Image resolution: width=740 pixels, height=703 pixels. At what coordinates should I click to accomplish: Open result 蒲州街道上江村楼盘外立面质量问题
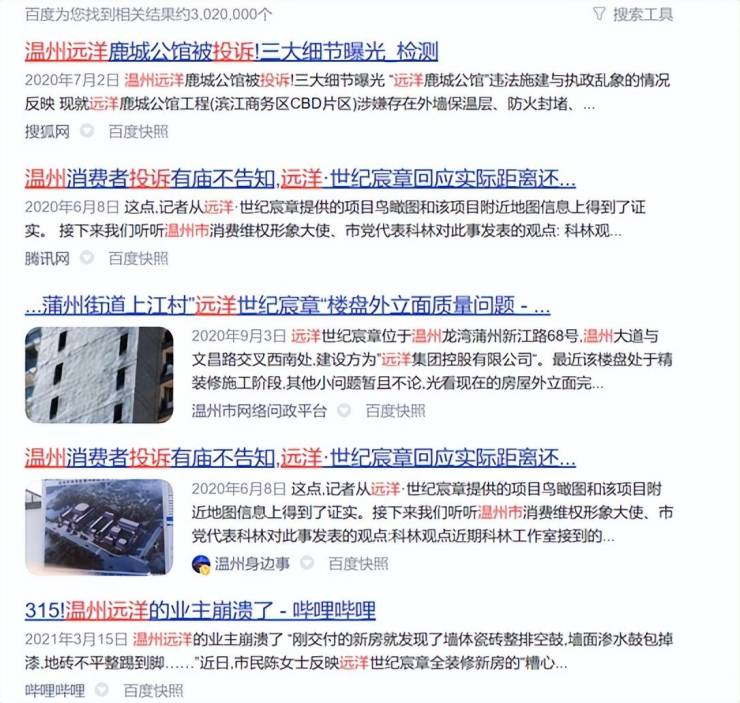[287, 306]
